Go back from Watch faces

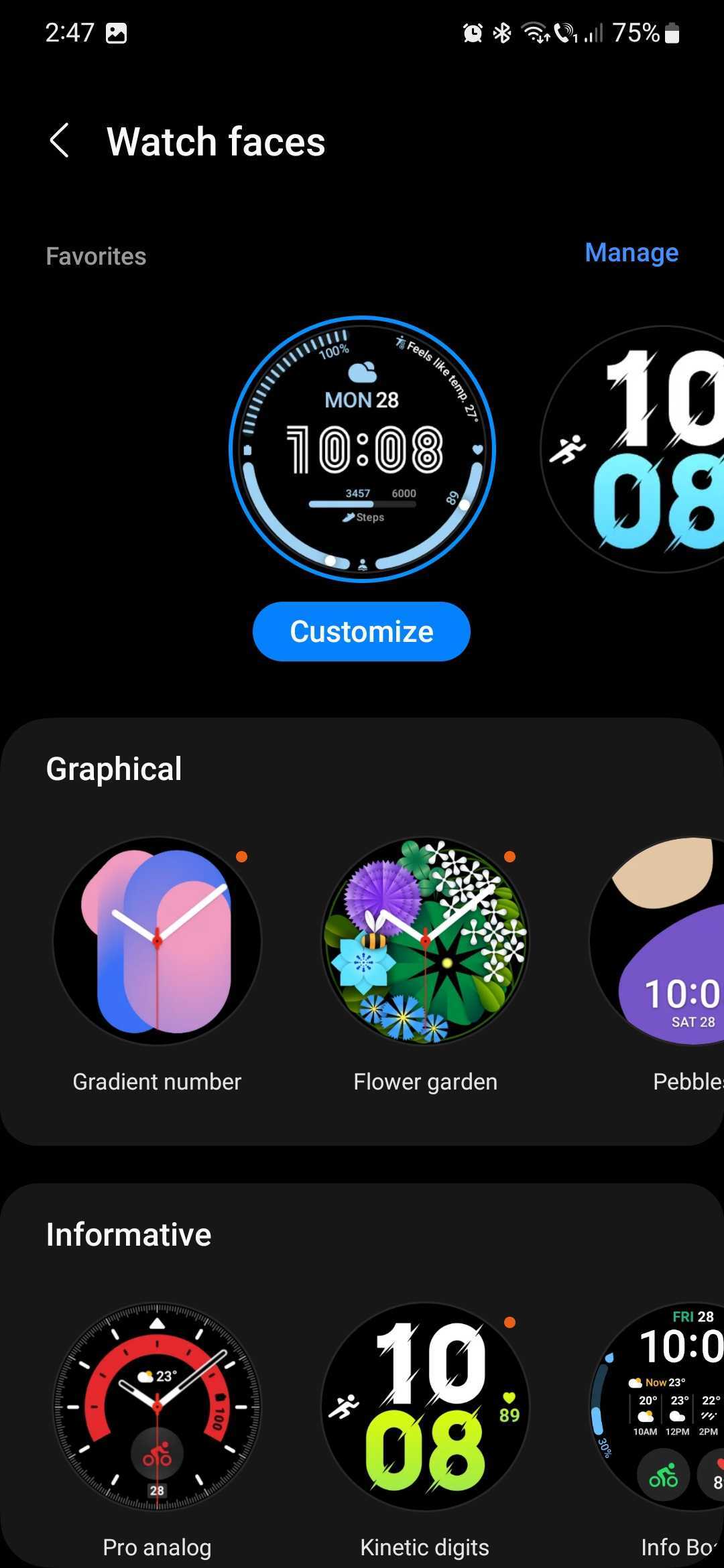tap(60, 141)
